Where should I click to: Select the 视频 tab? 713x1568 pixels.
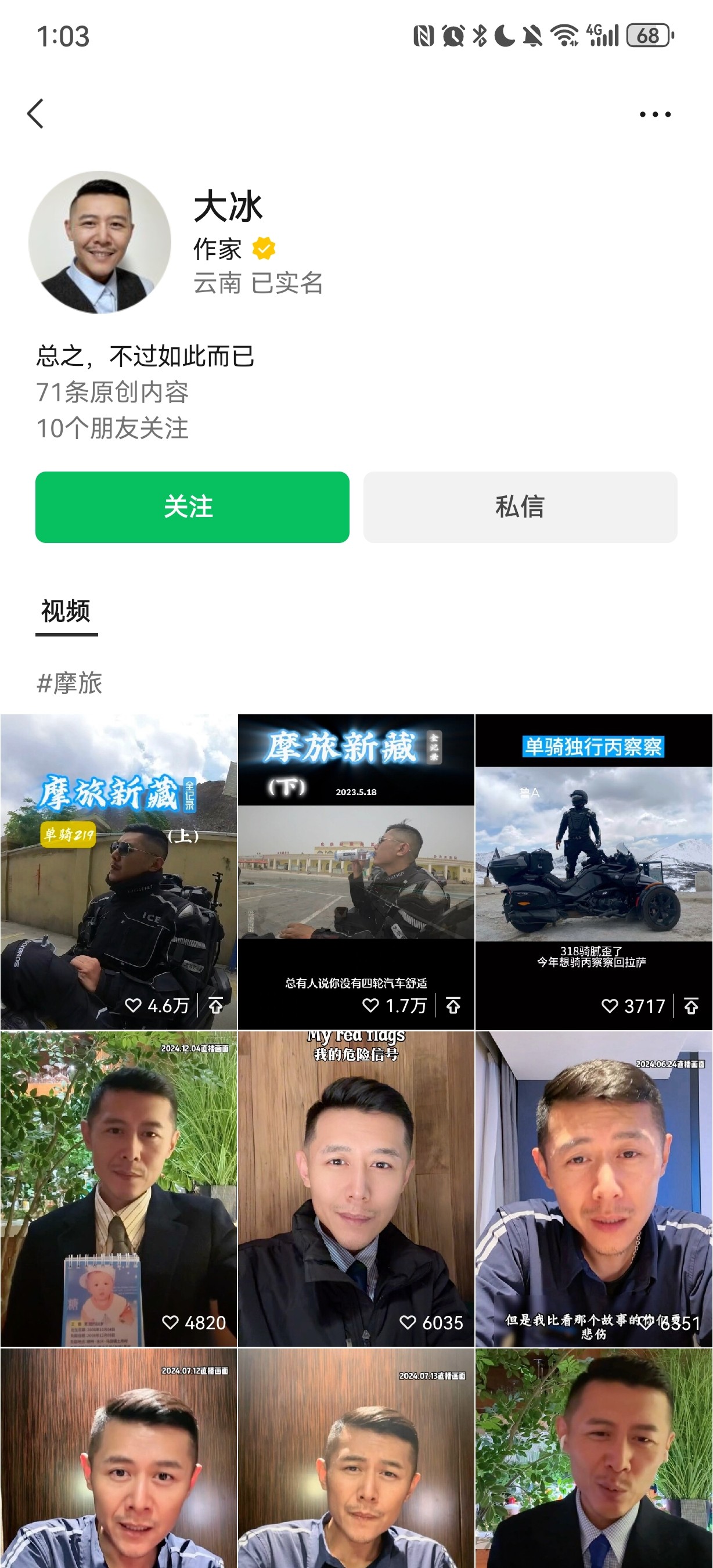[x=66, y=611]
